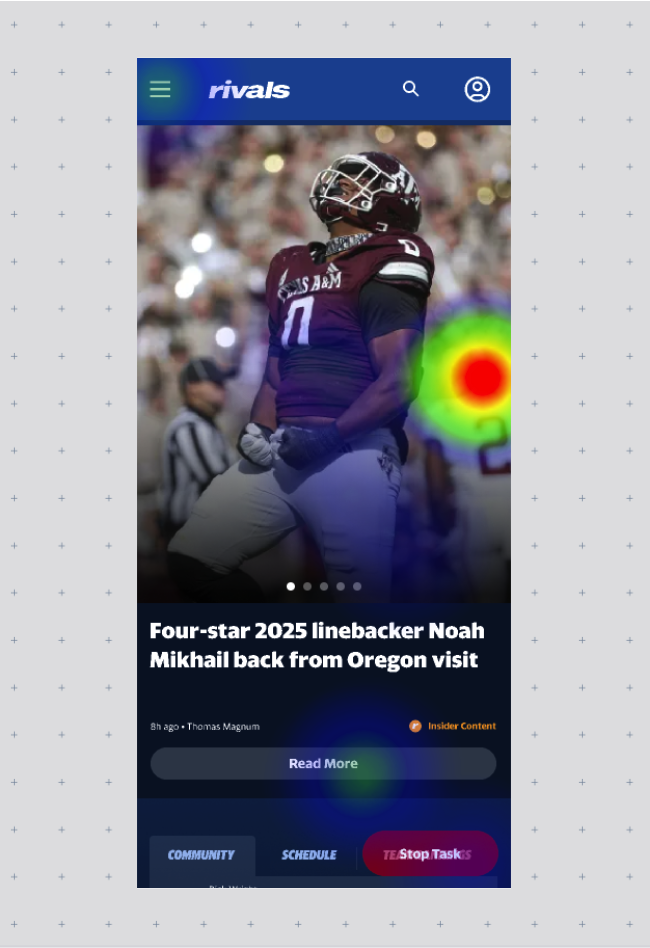This screenshot has height=948, width=650.
Task: Tap Read More on the Noah Mikhail story
Action: point(323,763)
